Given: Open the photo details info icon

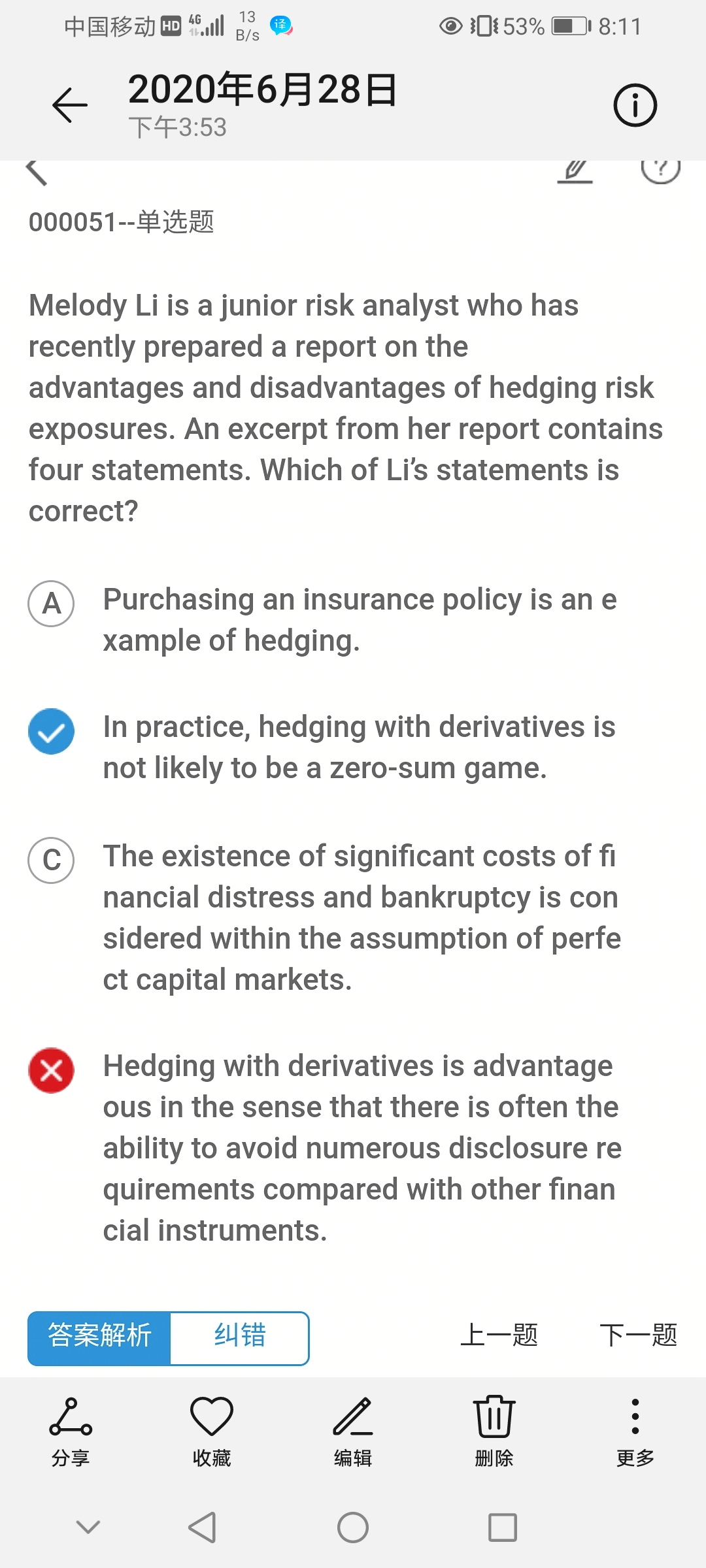Looking at the screenshot, I should (x=635, y=105).
